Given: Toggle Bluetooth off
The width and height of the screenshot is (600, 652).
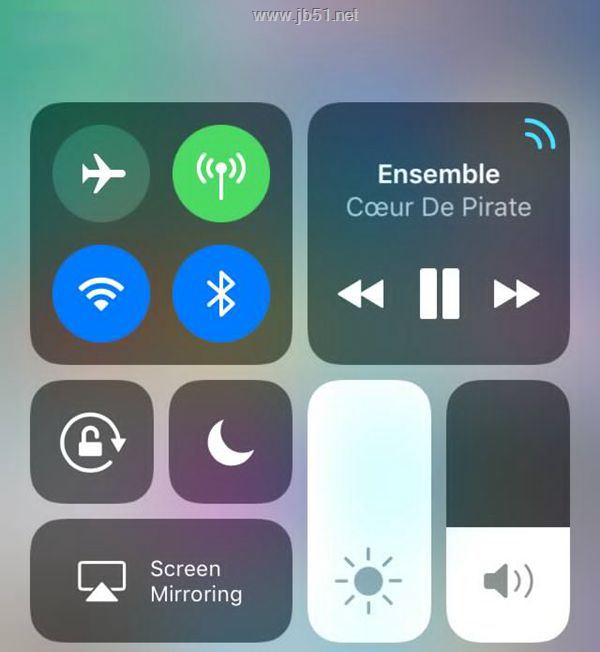Looking at the screenshot, I should (221, 294).
